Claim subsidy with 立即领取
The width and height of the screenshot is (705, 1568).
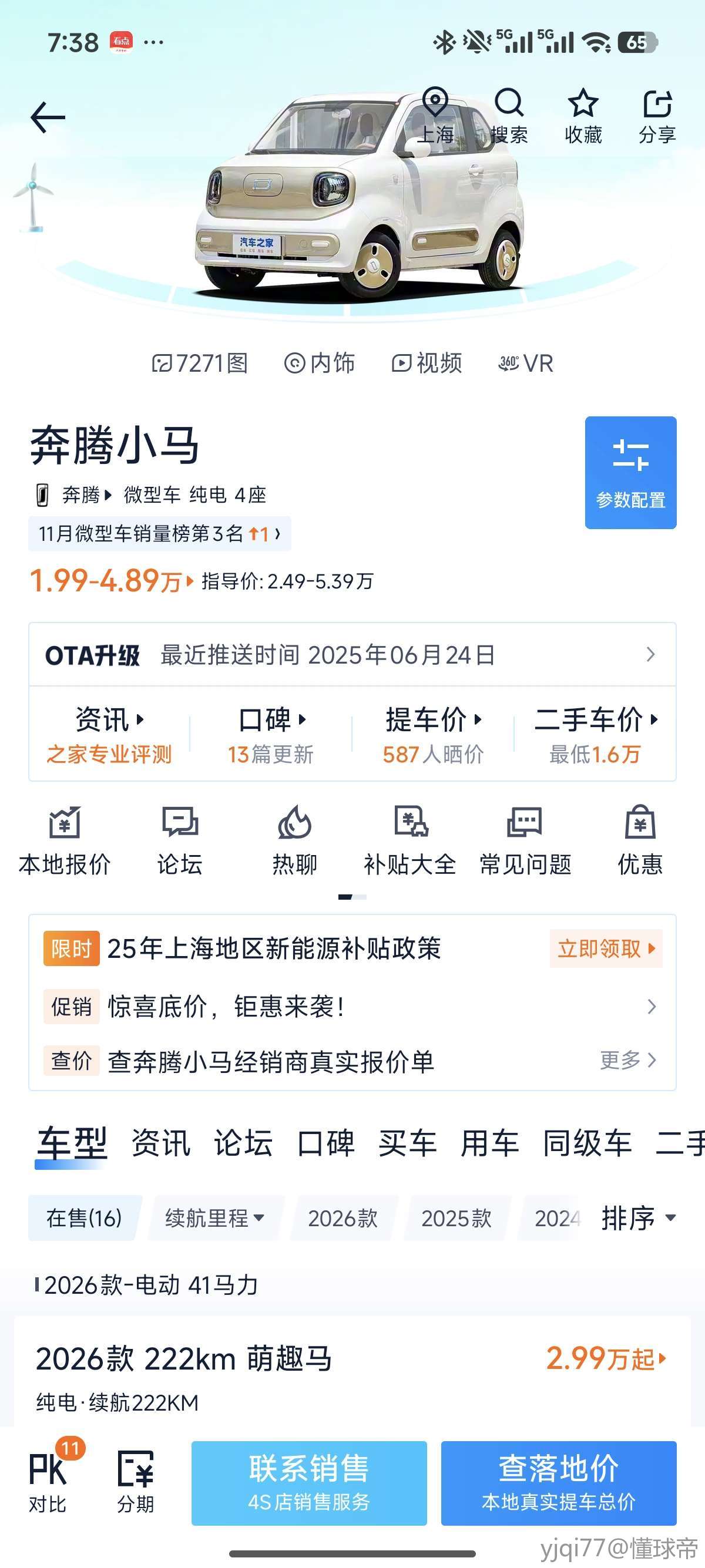[605, 948]
